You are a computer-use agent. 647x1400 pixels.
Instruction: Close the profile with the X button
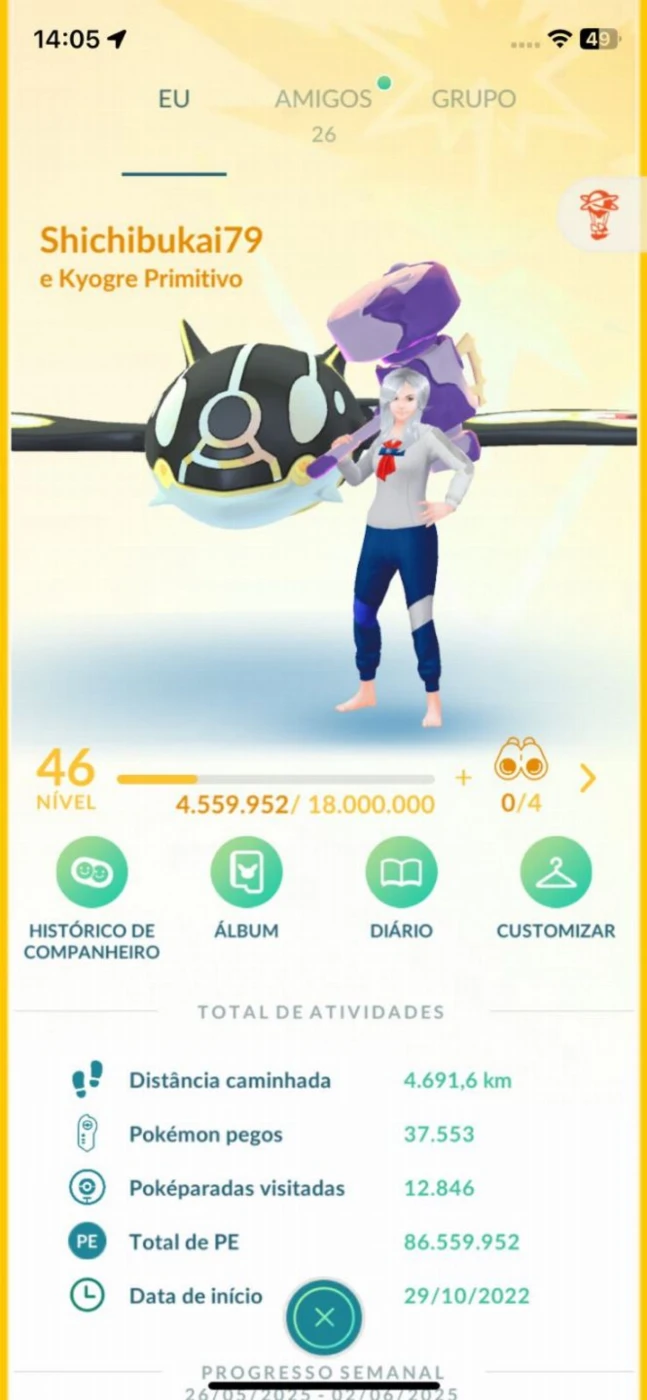pos(324,1318)
